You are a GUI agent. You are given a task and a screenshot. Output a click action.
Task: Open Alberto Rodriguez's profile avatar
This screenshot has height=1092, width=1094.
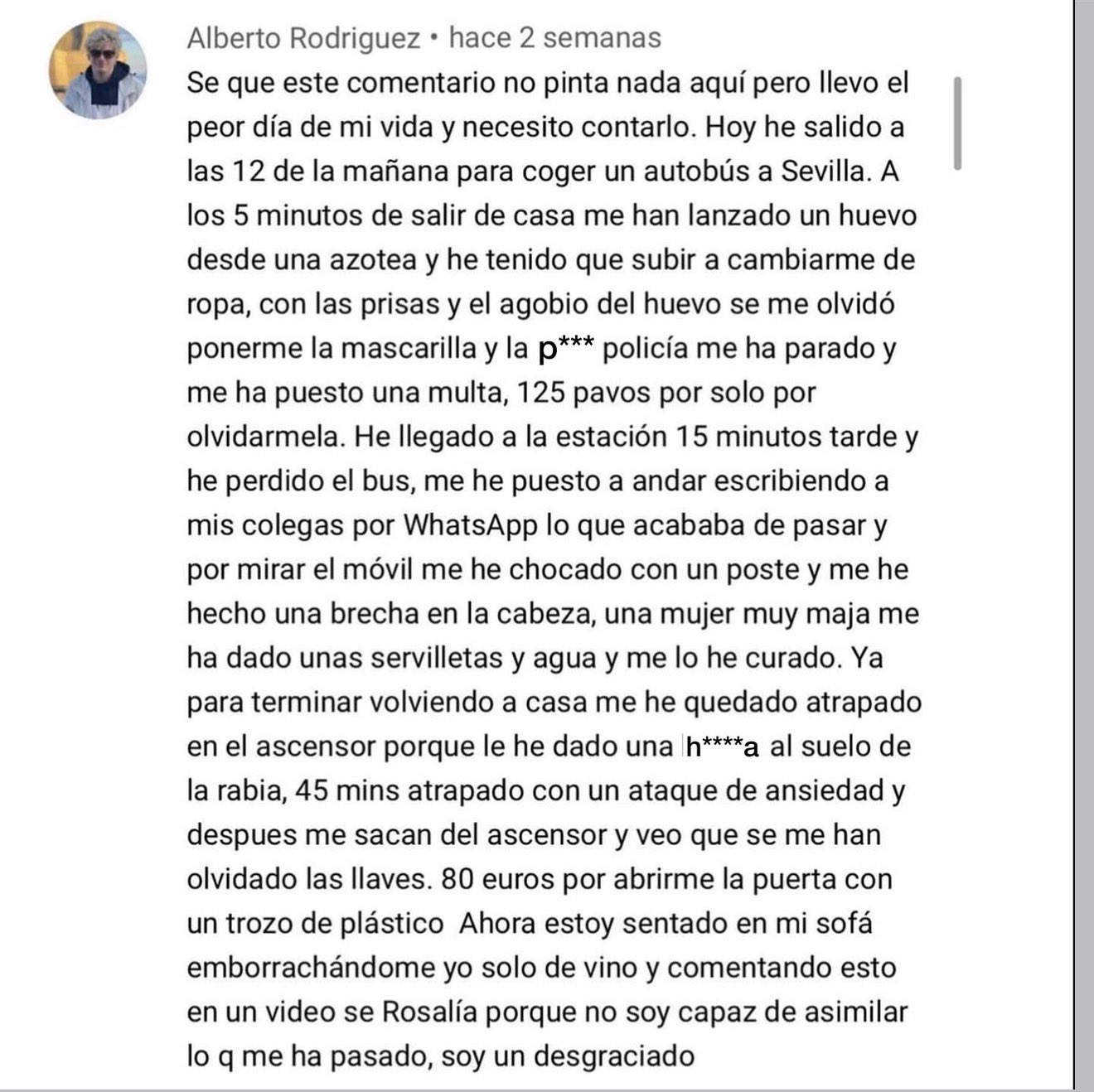coord(98,70)
